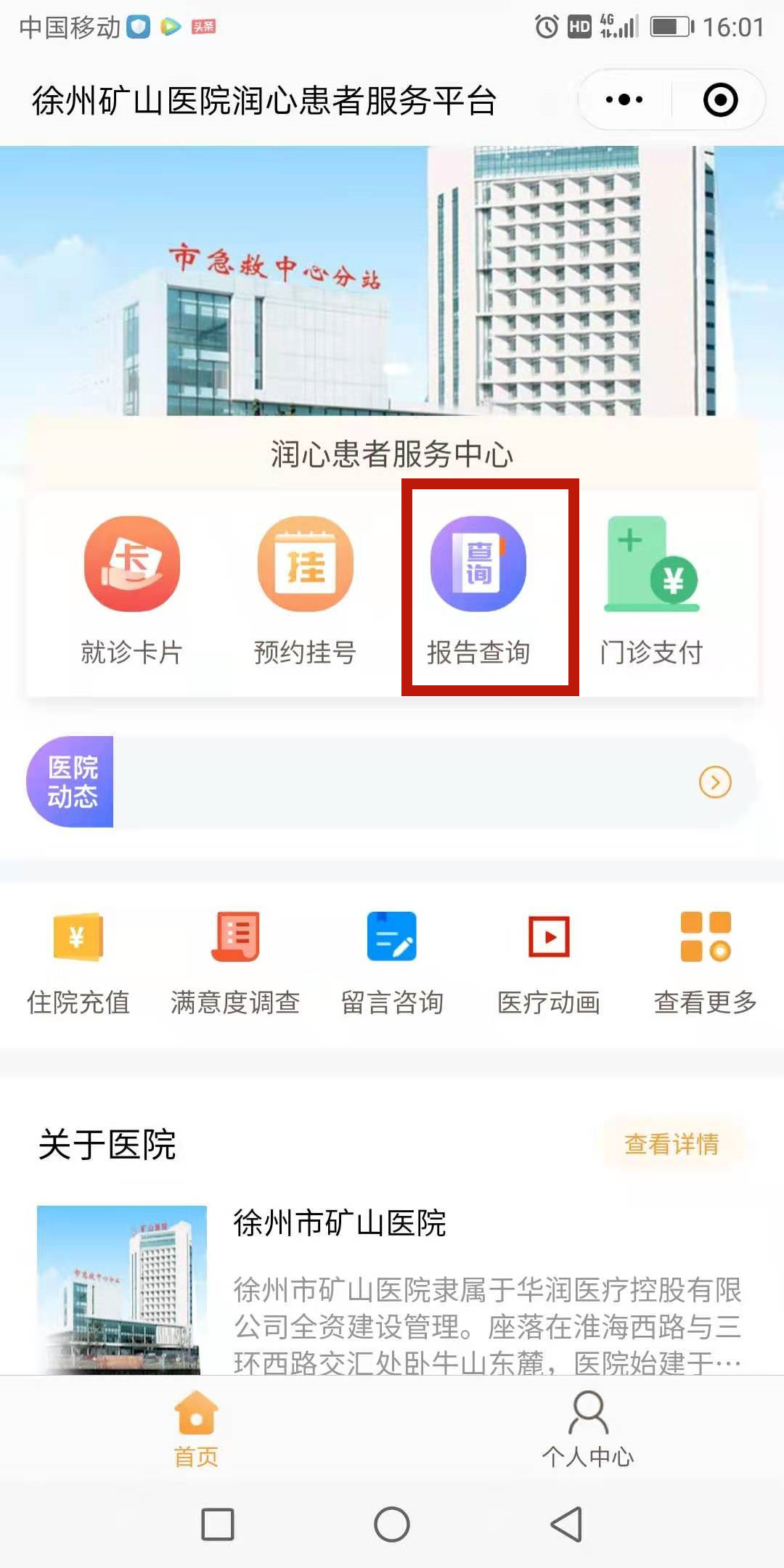Viewport: 784px width, 1568px height.
Task: Tap the arrow on the 医院动态 banner
Action: tap(715, 782)
